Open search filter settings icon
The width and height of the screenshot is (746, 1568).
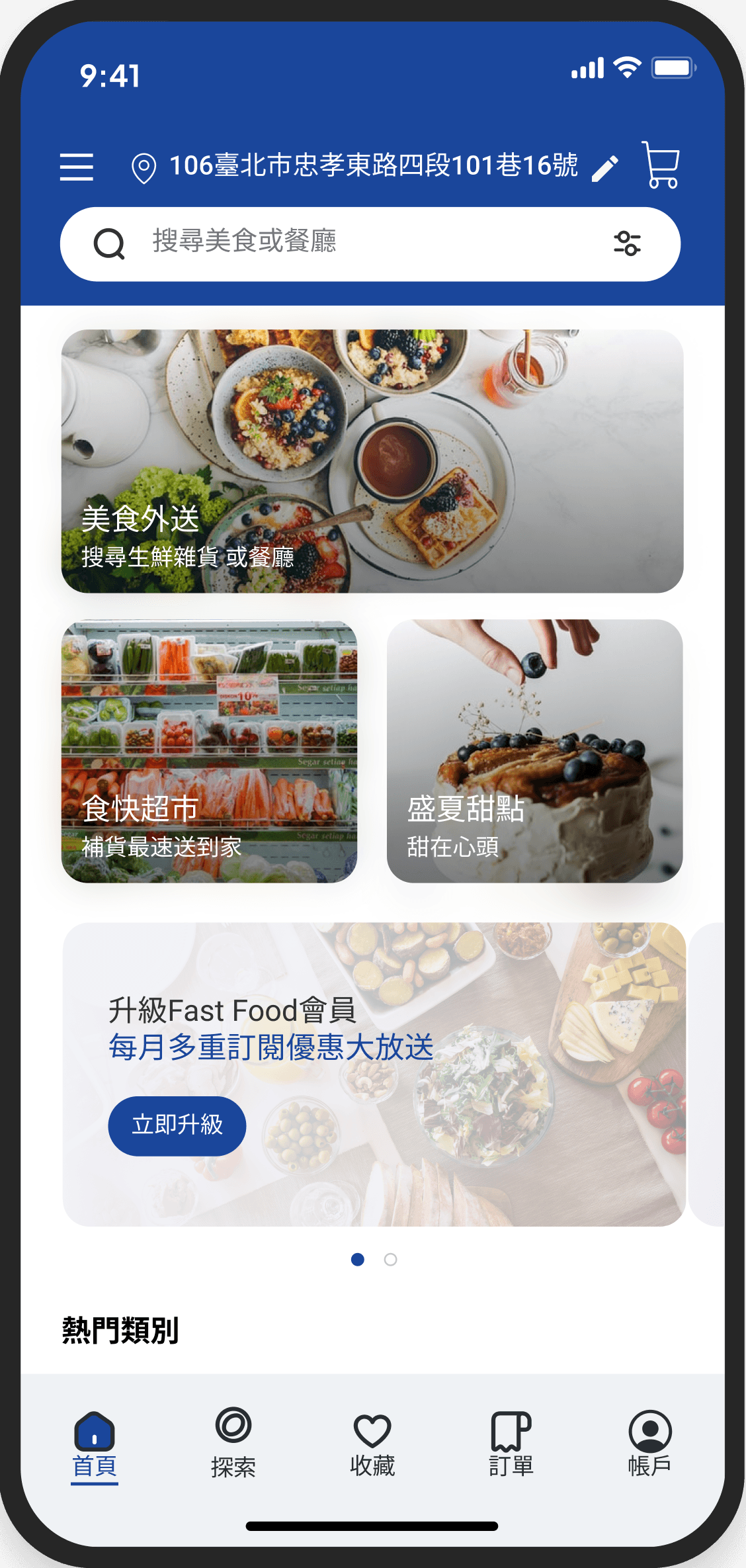627,243
